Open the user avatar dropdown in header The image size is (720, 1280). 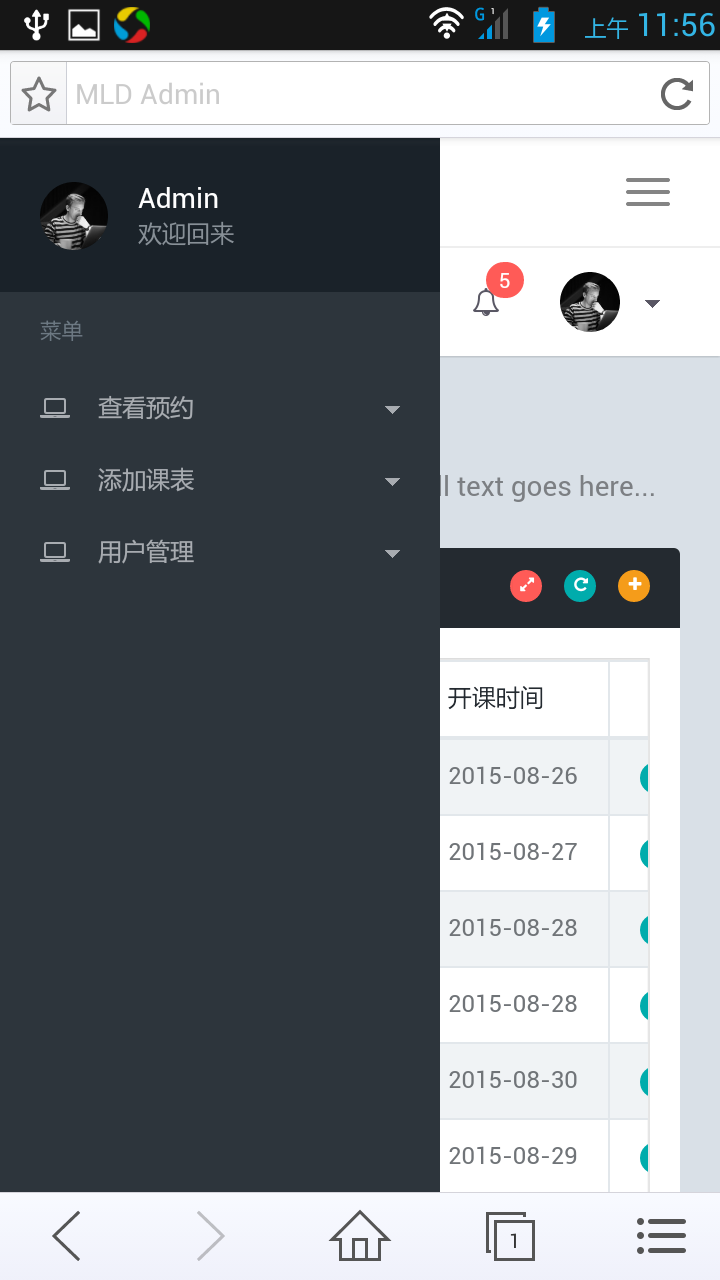[x=610, y=302]
